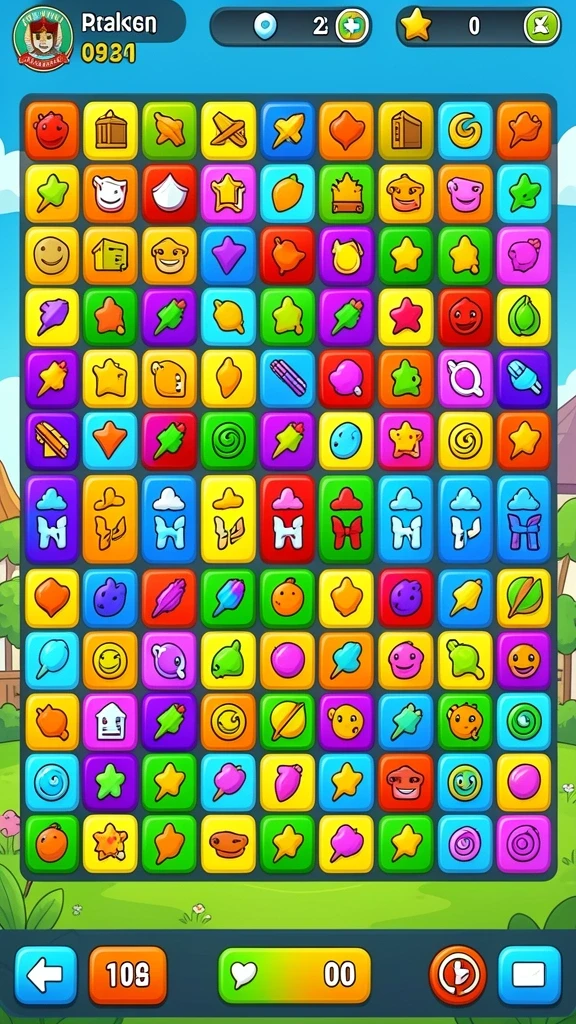This screenshot has width=576, height=1024.
Task: Tap the blue rectangle button at bottom
Action: coord(530,975)
